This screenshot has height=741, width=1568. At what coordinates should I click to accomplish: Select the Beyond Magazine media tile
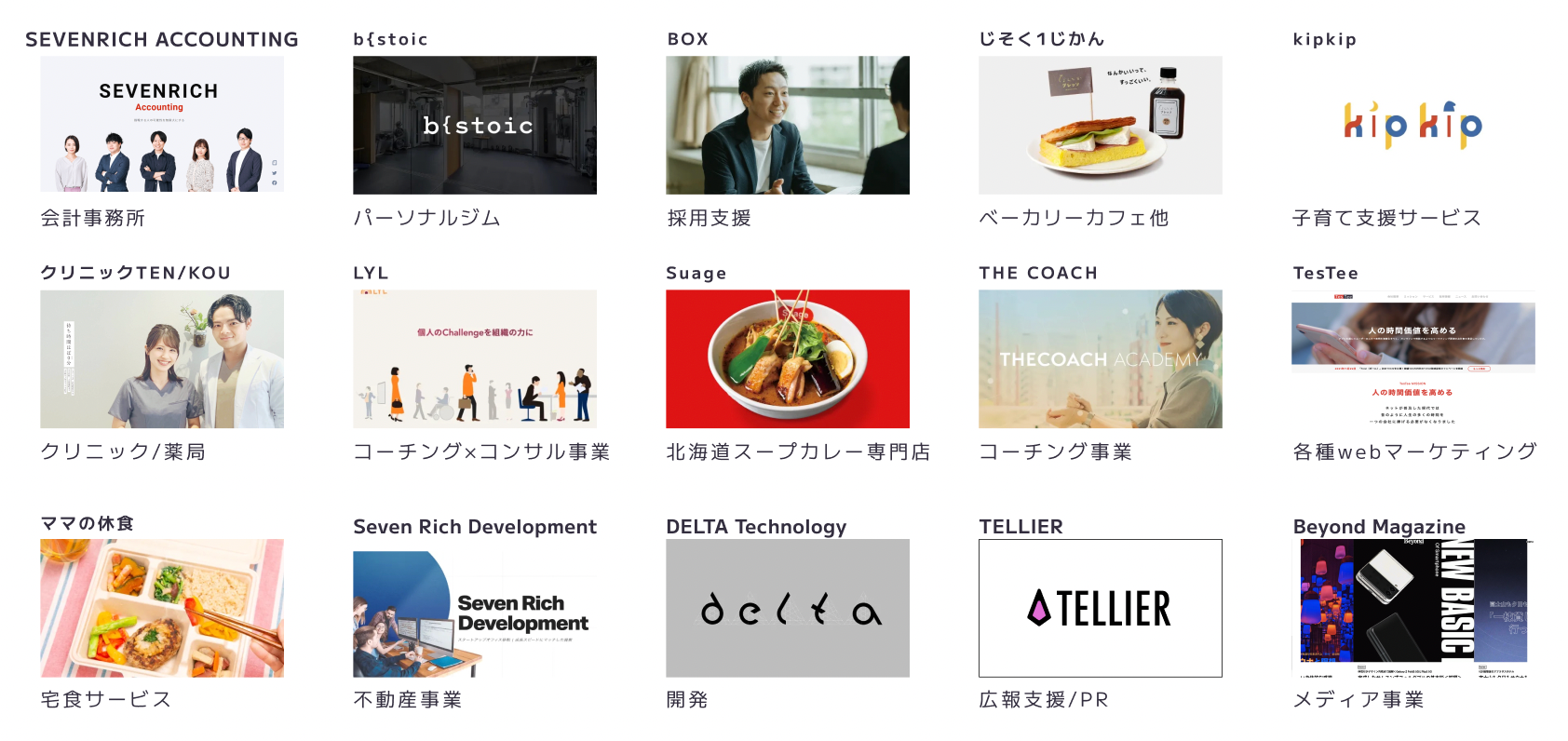tap(1413, 608)
